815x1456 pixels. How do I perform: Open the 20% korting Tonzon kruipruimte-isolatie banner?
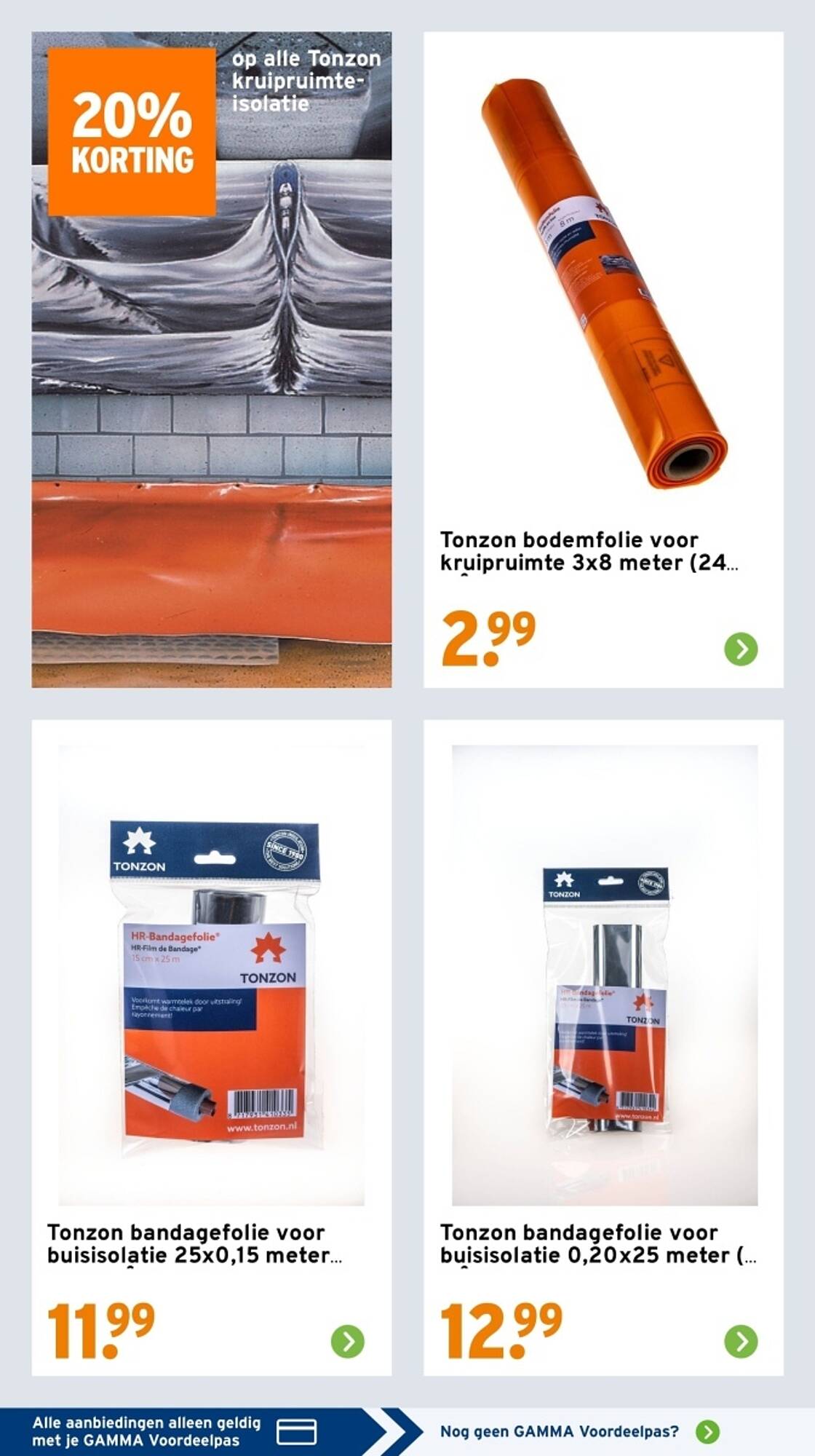[x=212, y=360]
